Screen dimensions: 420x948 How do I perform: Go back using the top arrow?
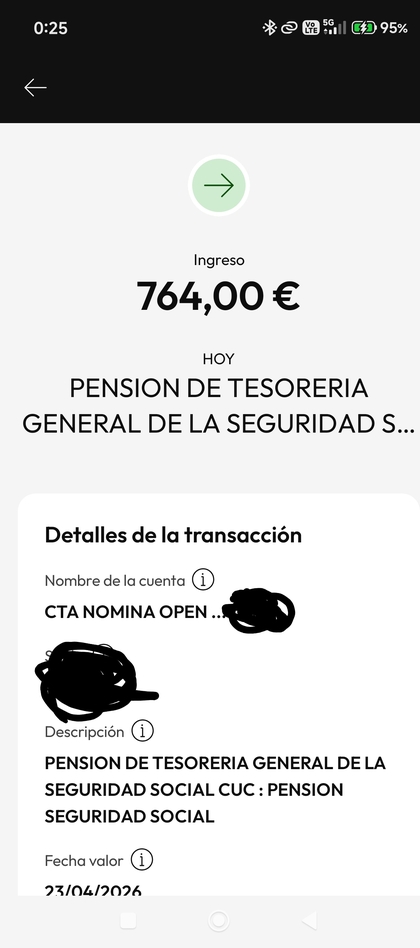tap(35, 88)
